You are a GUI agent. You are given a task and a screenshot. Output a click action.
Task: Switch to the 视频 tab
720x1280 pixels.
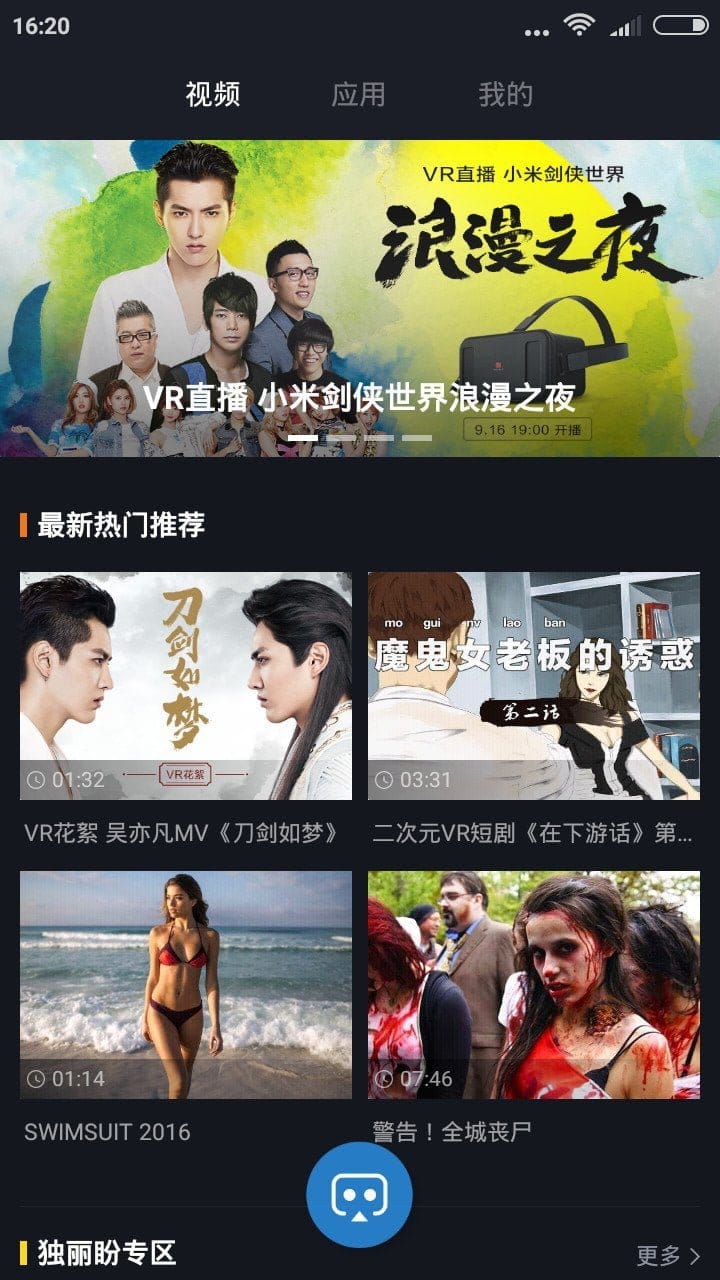(x=212, y=95)
